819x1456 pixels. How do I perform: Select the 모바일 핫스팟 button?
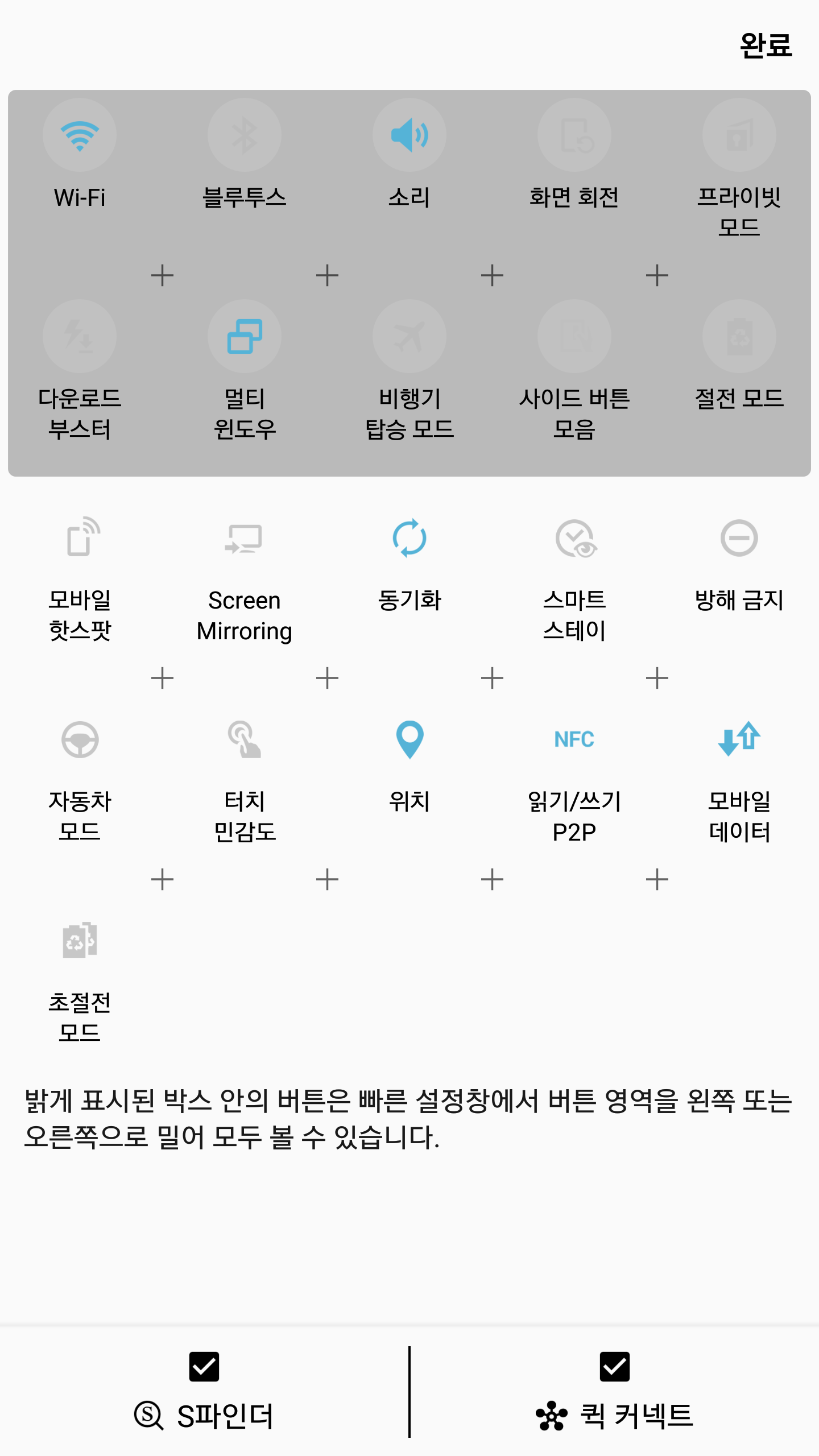coord(80,538)
